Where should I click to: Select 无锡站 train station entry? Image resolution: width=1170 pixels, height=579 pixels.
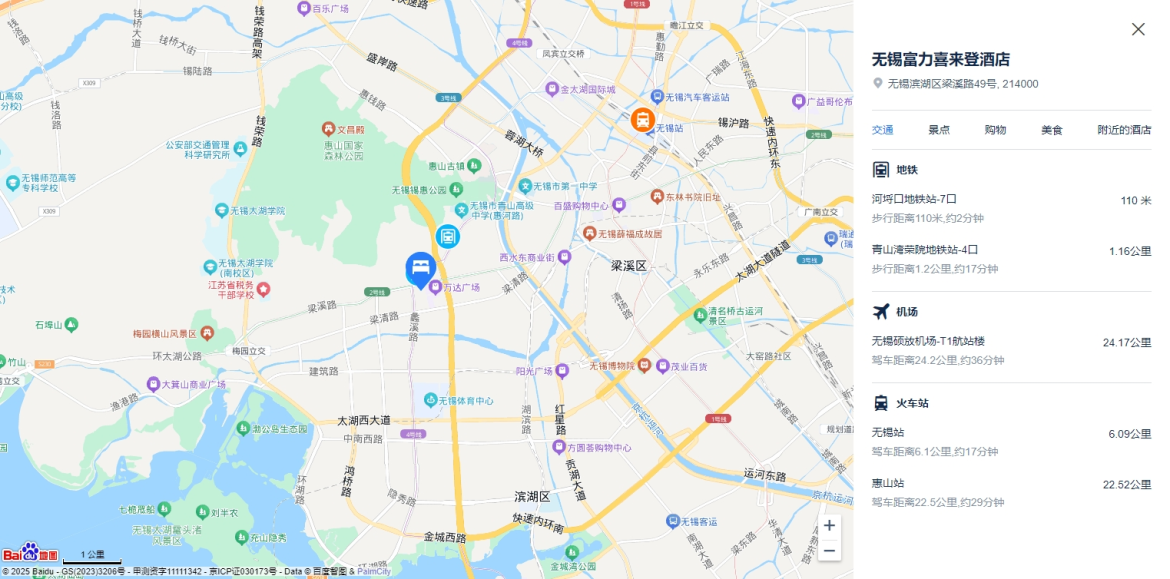coord(888,433)
